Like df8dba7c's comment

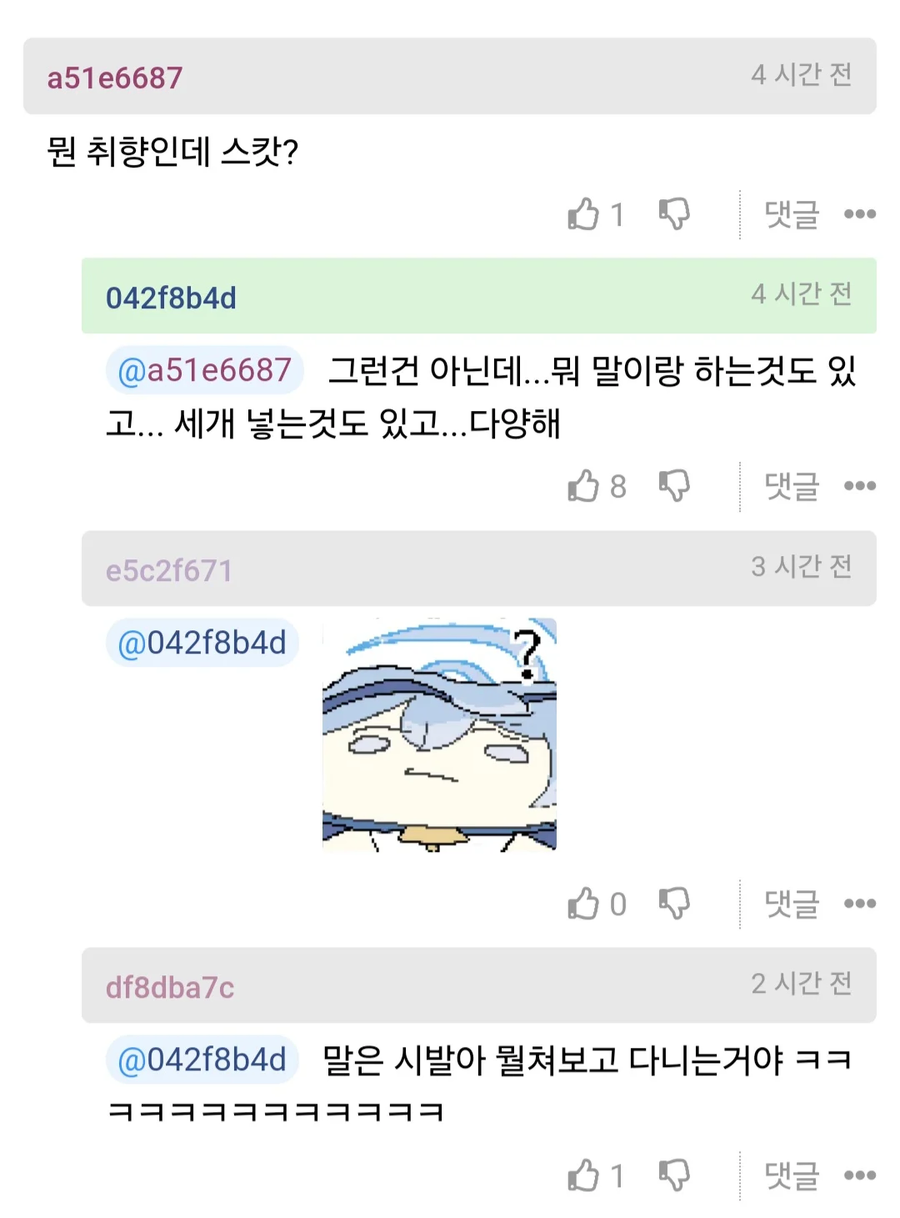[x=584, y=1175]
